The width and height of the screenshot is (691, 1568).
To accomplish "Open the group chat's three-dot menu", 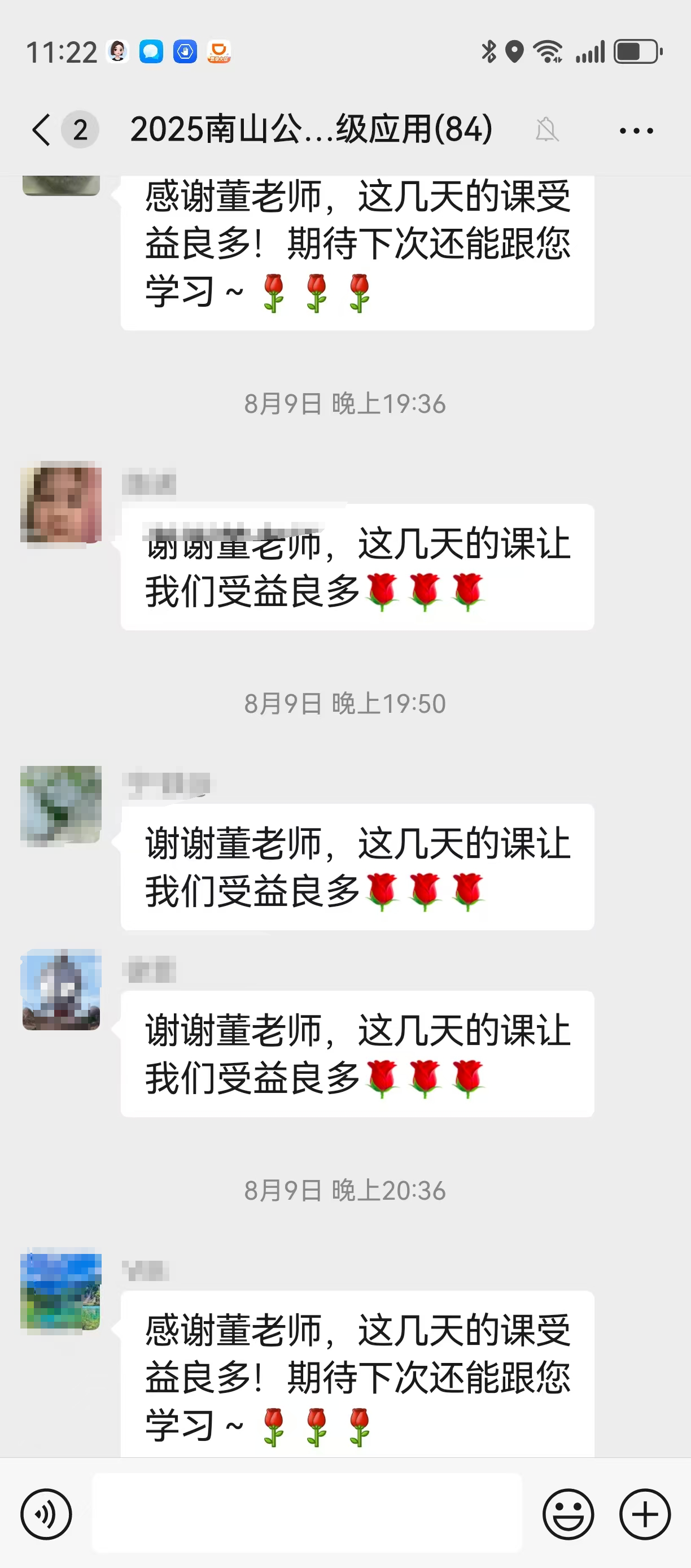I will click(636, 130).
